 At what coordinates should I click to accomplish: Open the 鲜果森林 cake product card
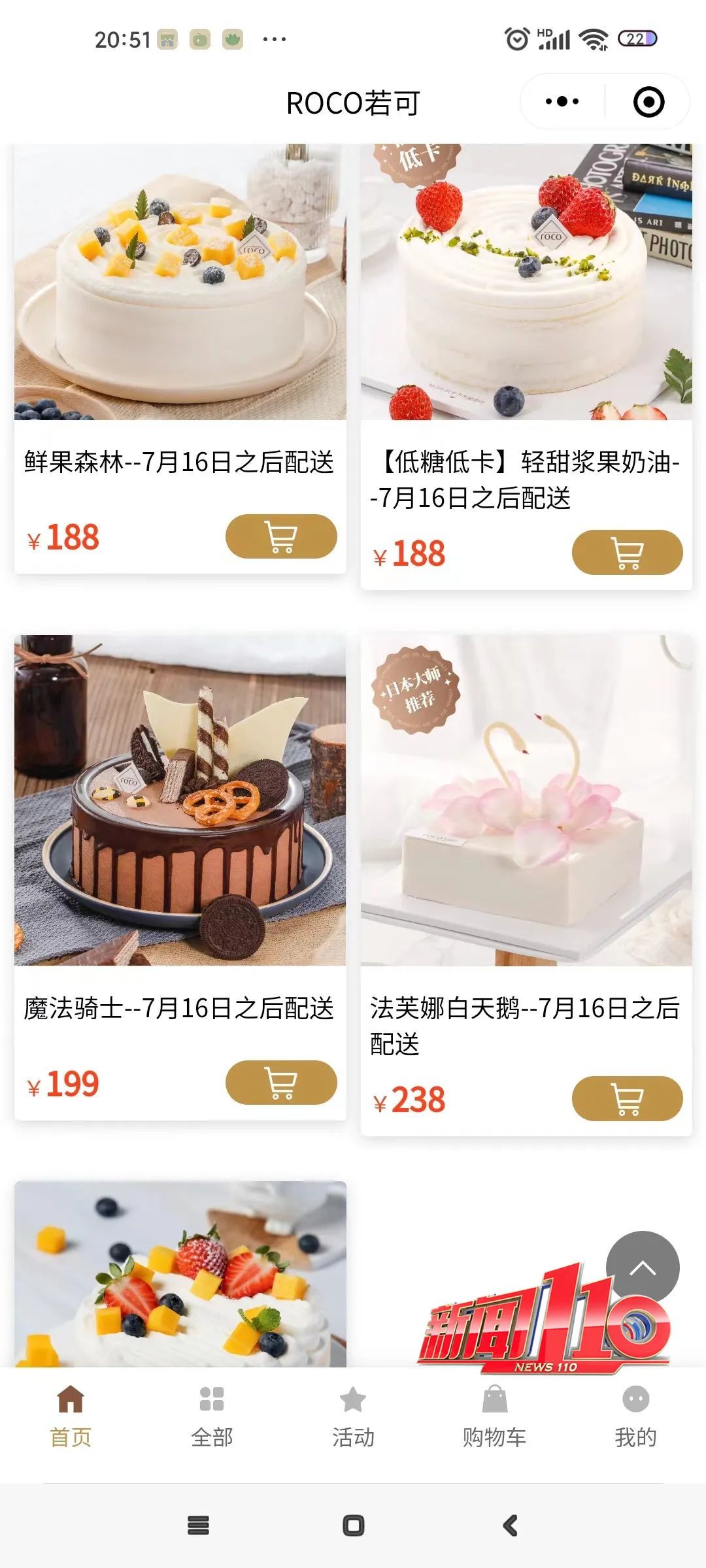[180, 282]
